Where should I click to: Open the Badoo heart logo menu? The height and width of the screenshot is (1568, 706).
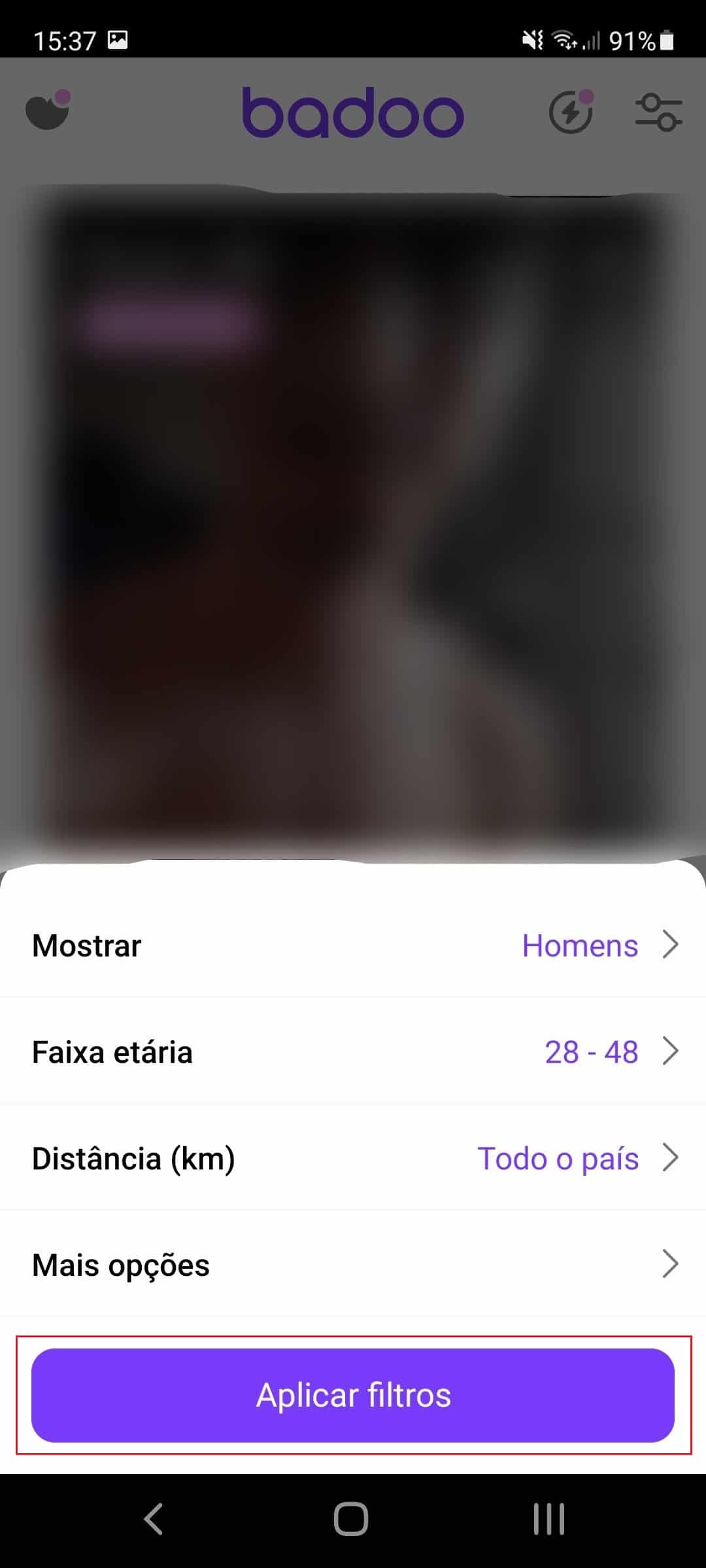(x=47, y=111)
